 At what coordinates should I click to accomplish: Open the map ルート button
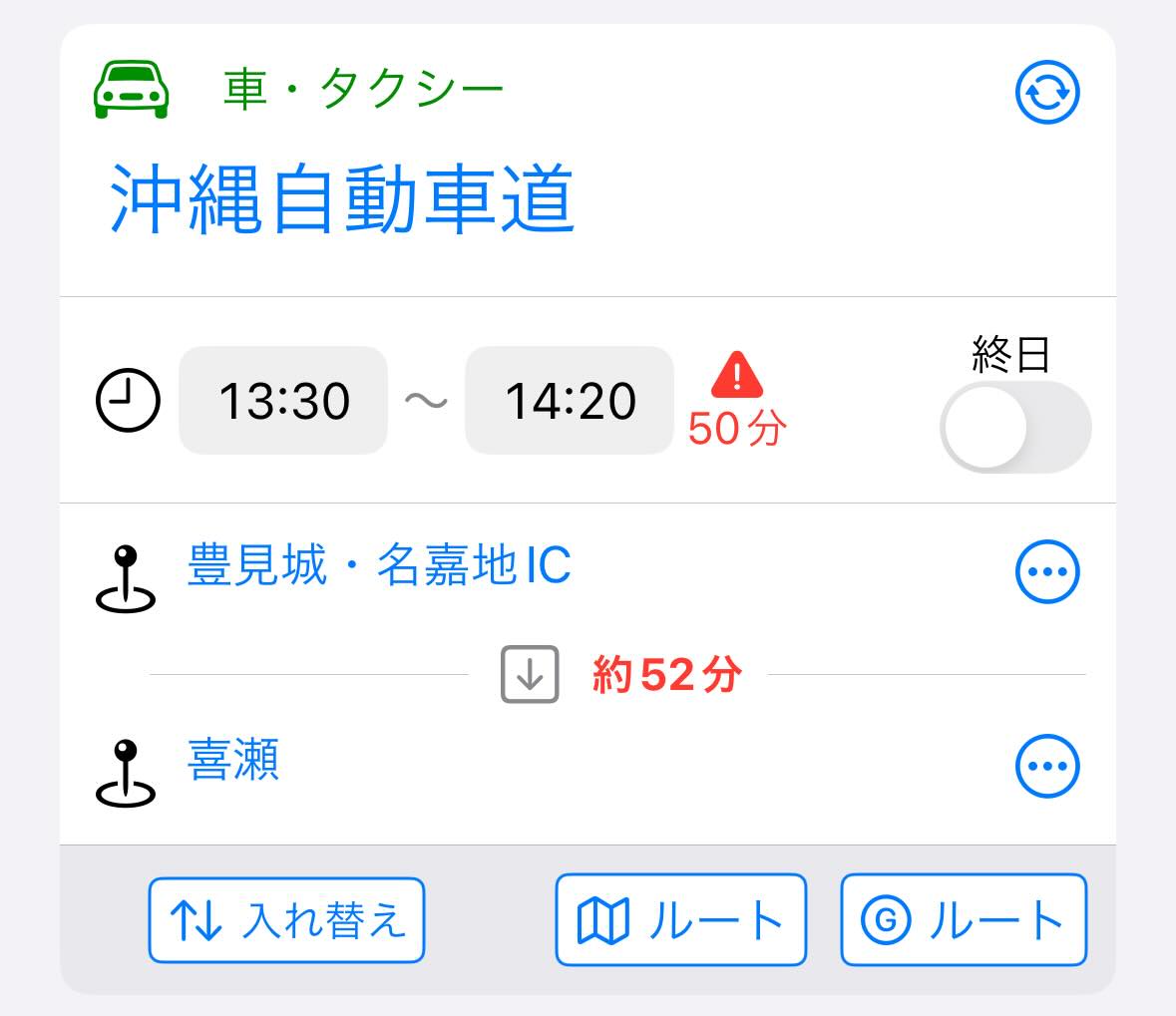click(x=681, y=920)
